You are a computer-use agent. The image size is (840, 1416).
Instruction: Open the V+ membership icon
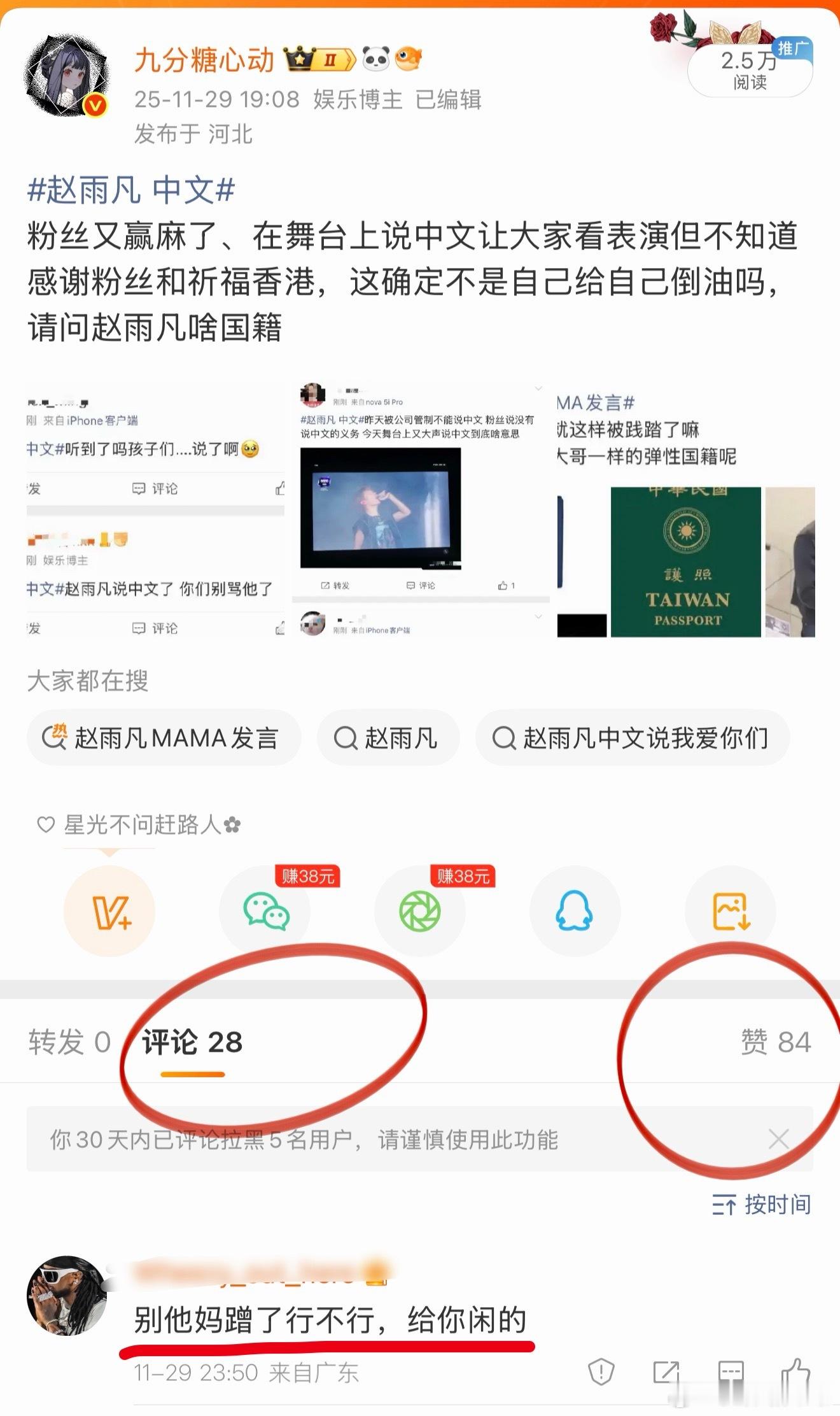tap(109, 912)
